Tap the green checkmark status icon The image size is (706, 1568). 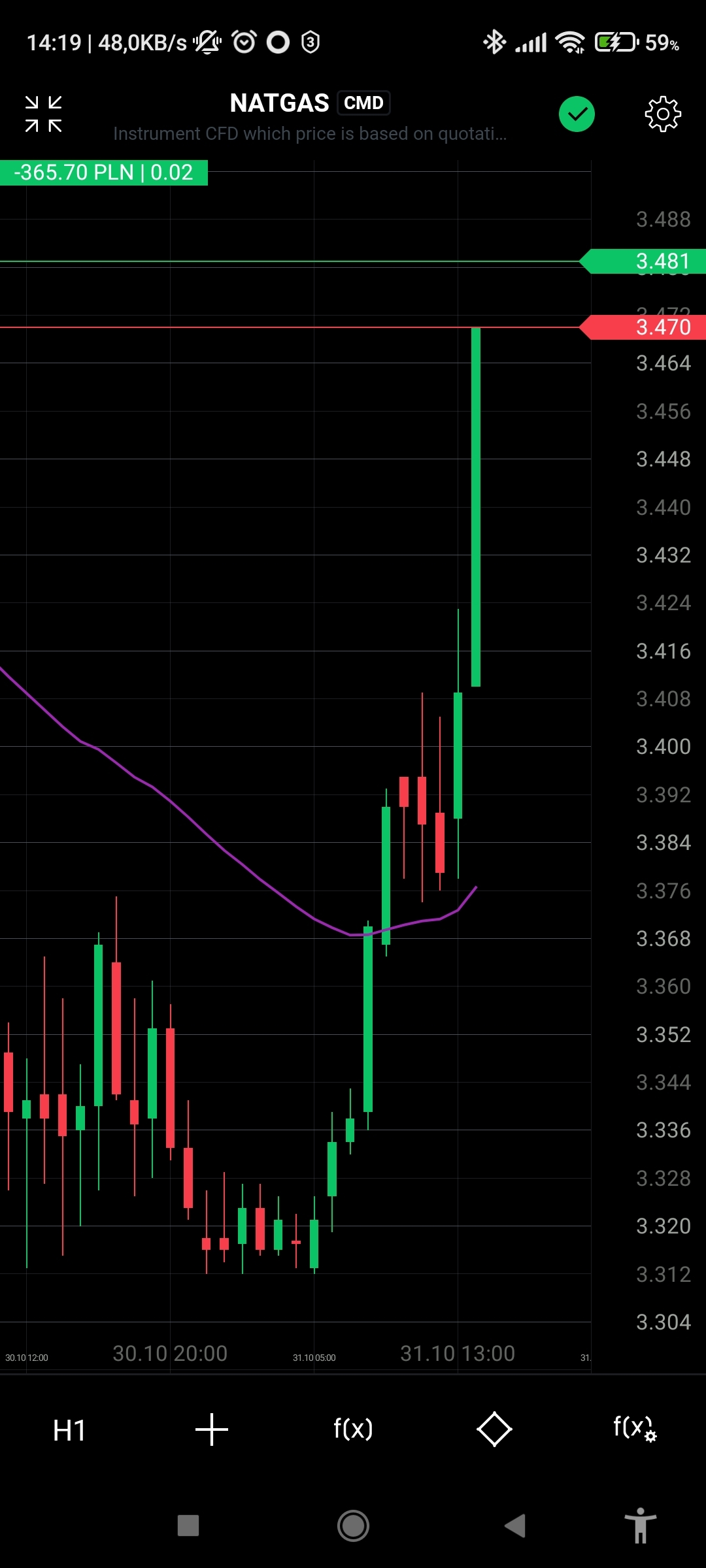[x=577, y=114]
